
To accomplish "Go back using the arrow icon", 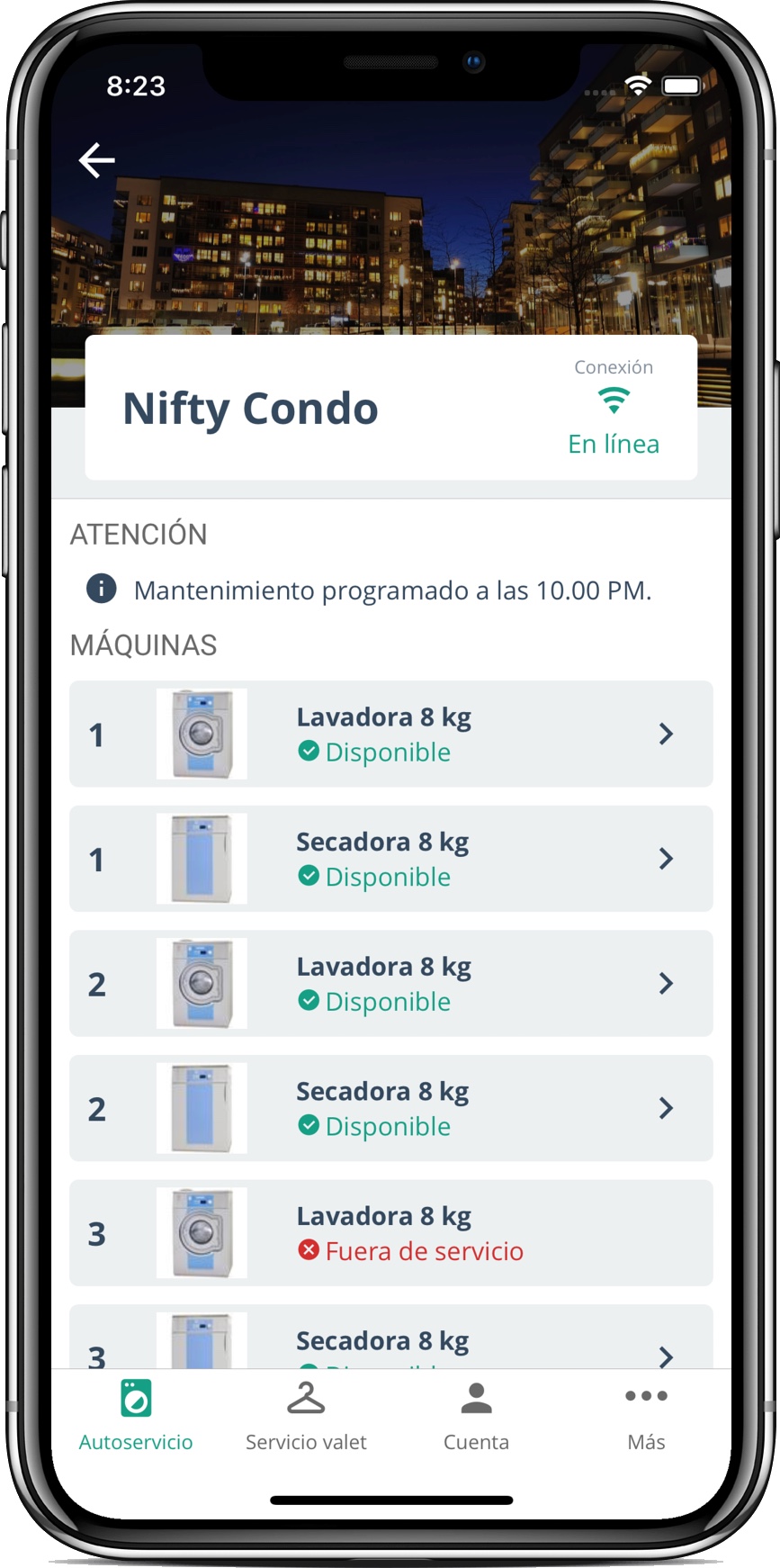I will (97, 161).
